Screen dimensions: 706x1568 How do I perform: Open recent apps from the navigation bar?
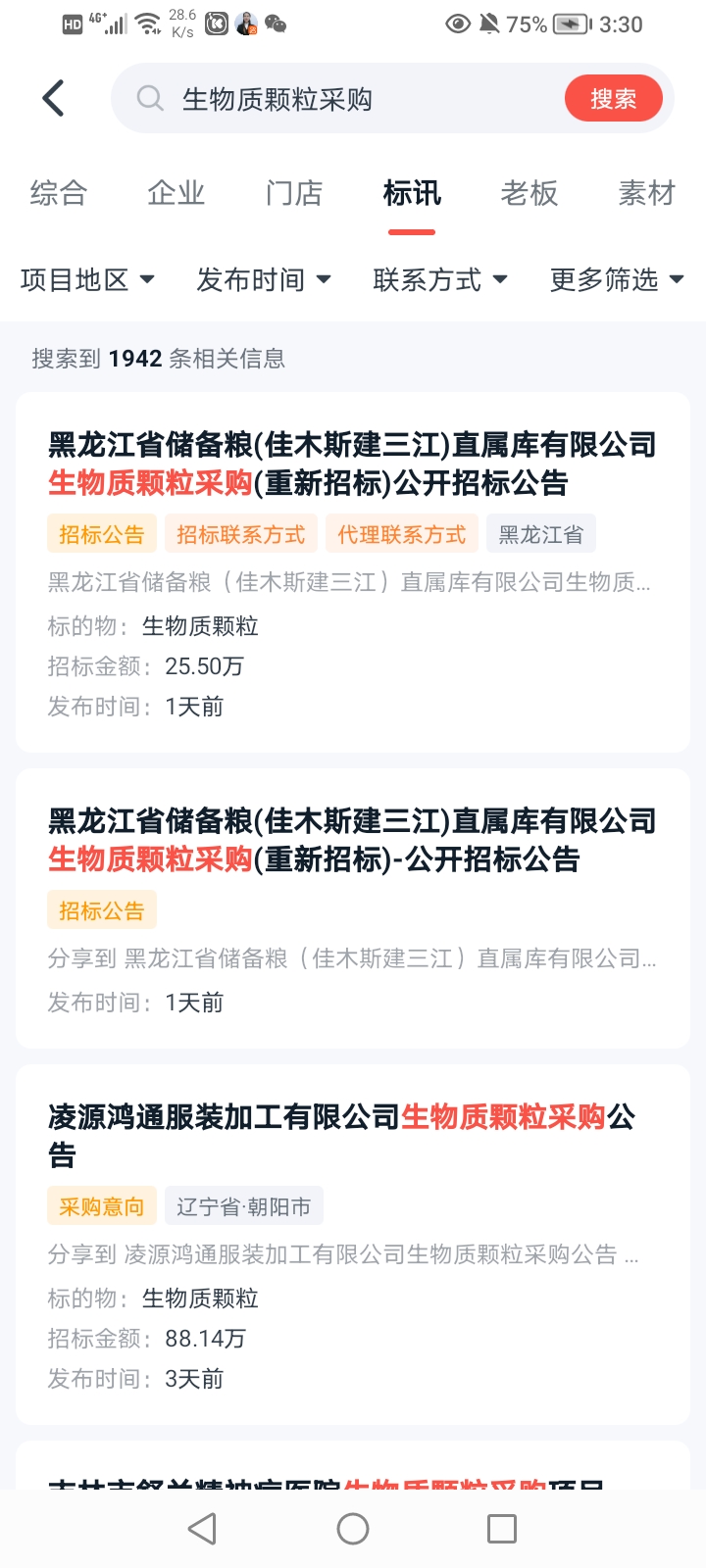pos(502,1529)
